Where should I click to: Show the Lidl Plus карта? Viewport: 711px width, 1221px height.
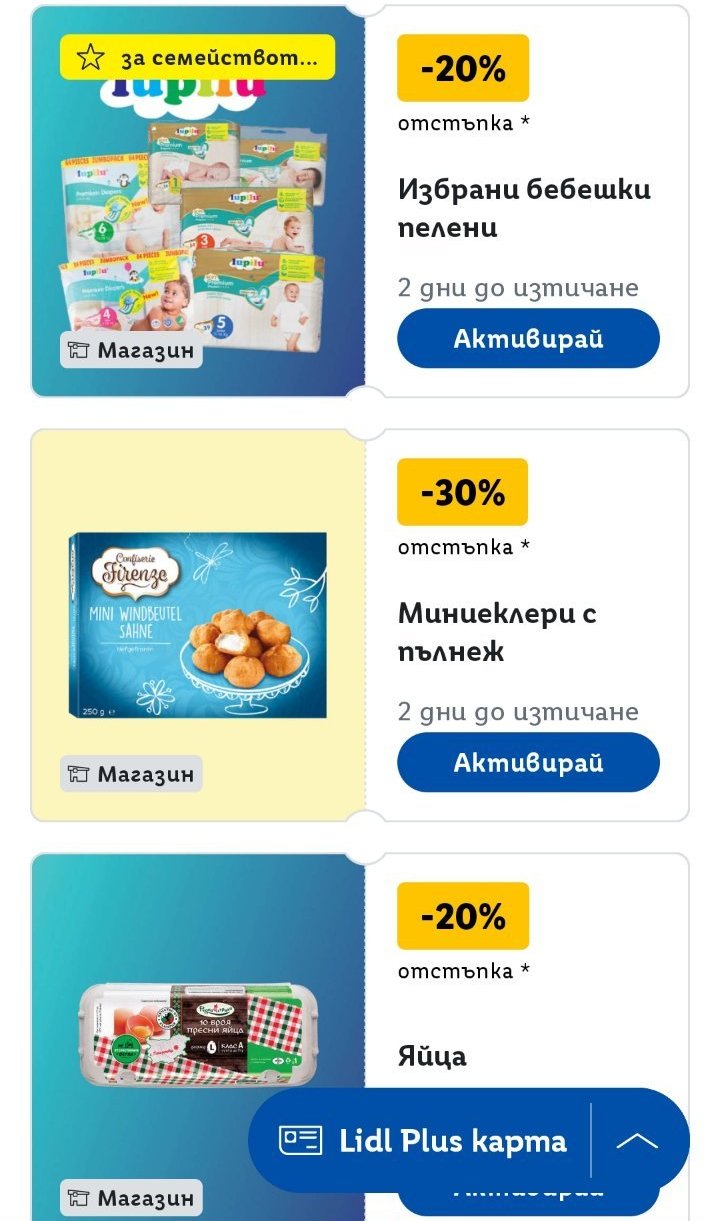tap(423, 1141)
